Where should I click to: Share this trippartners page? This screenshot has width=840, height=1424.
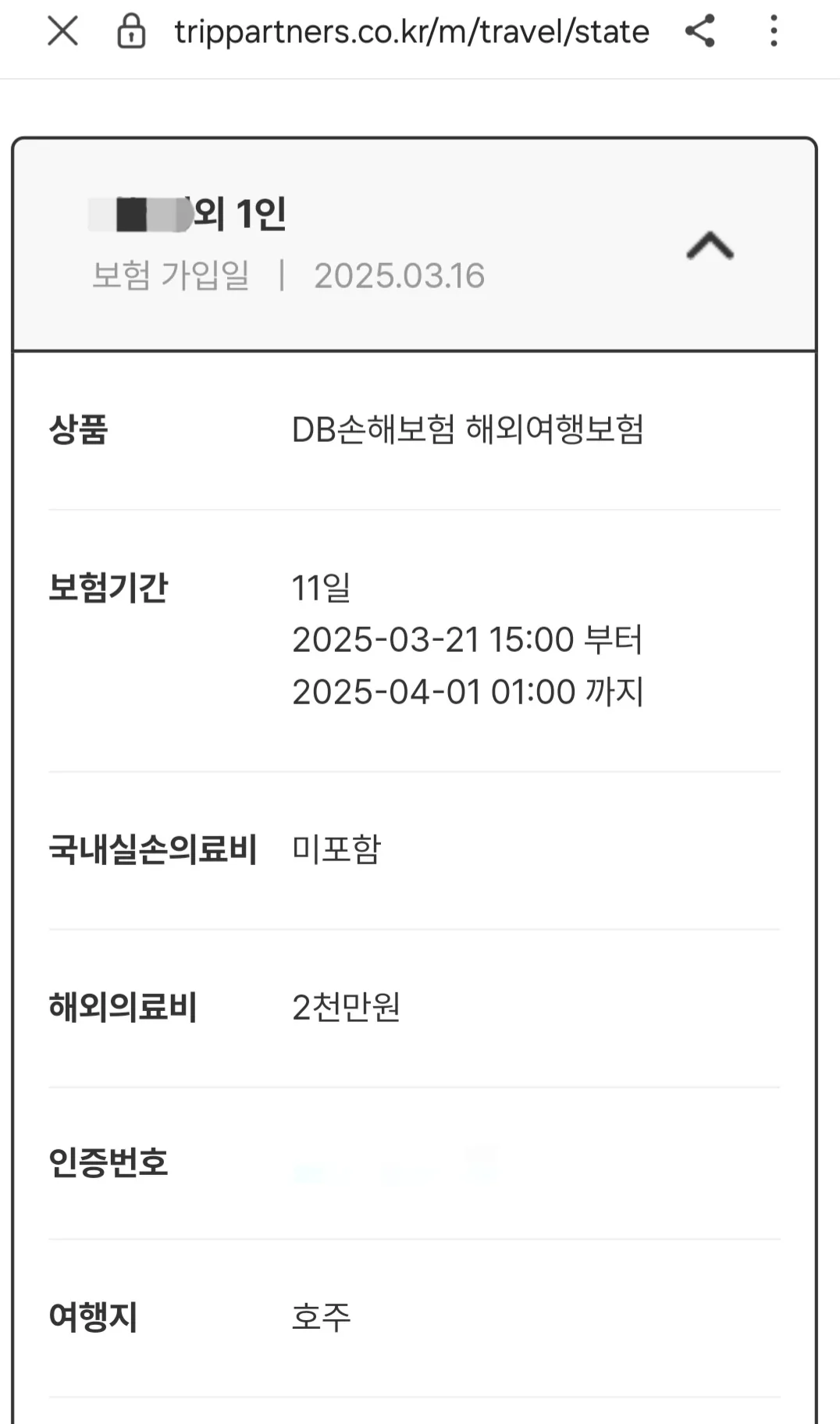(x=699, y=31)
